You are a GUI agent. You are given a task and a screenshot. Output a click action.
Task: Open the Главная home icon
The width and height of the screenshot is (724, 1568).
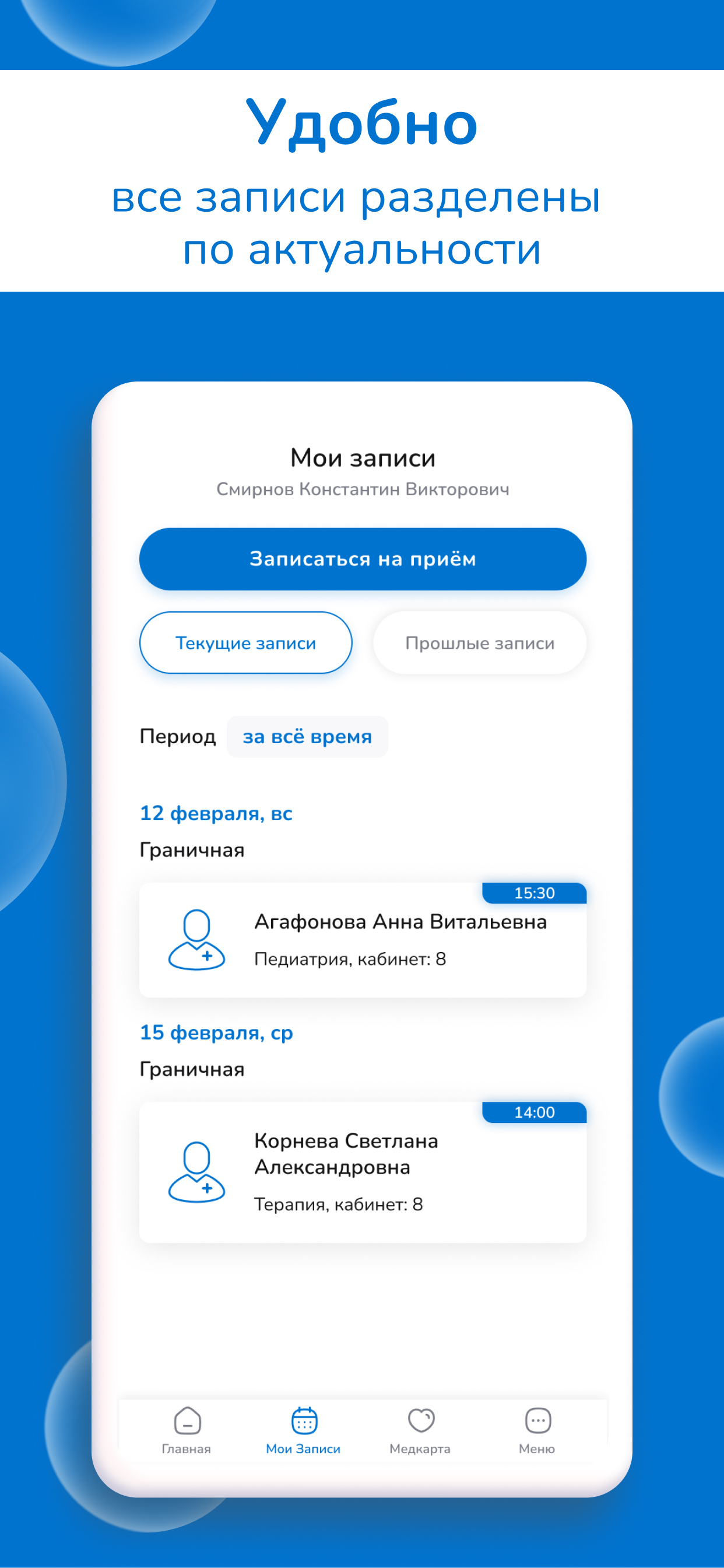click(185, 1423)
